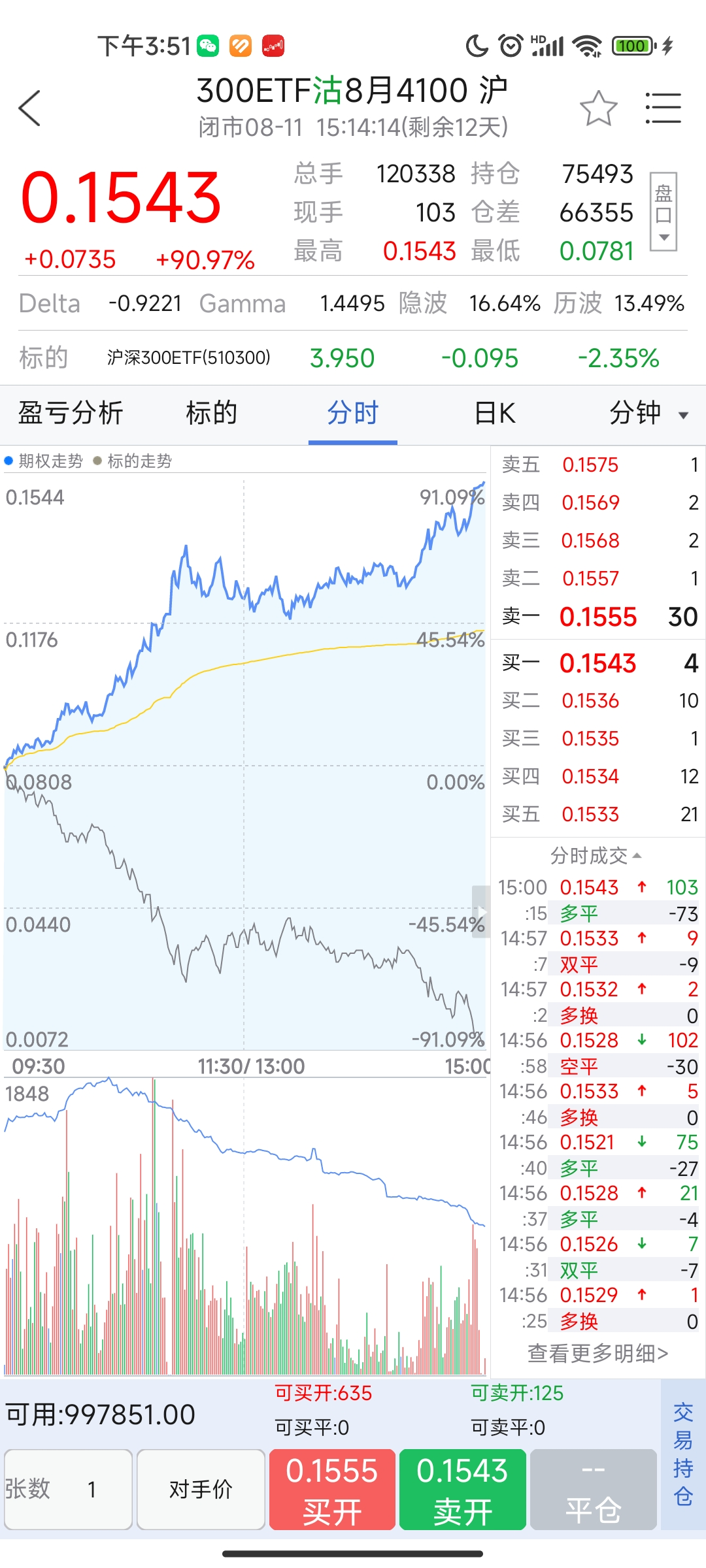Image resolution: width=706 pixels, height=1568 pixels.
Task: Open the 分钟 interval dropdown
Action: click(x=647, y=414)
